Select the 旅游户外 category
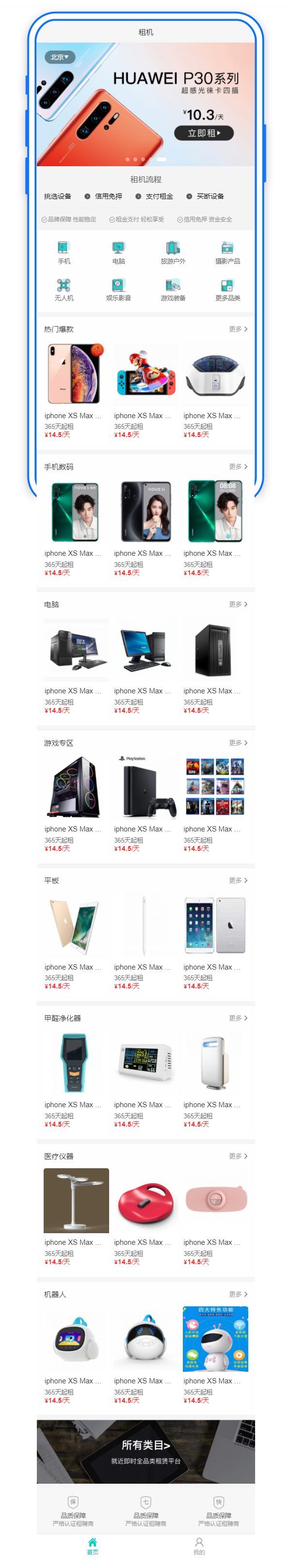291x1568 pixels. [173, 252]
